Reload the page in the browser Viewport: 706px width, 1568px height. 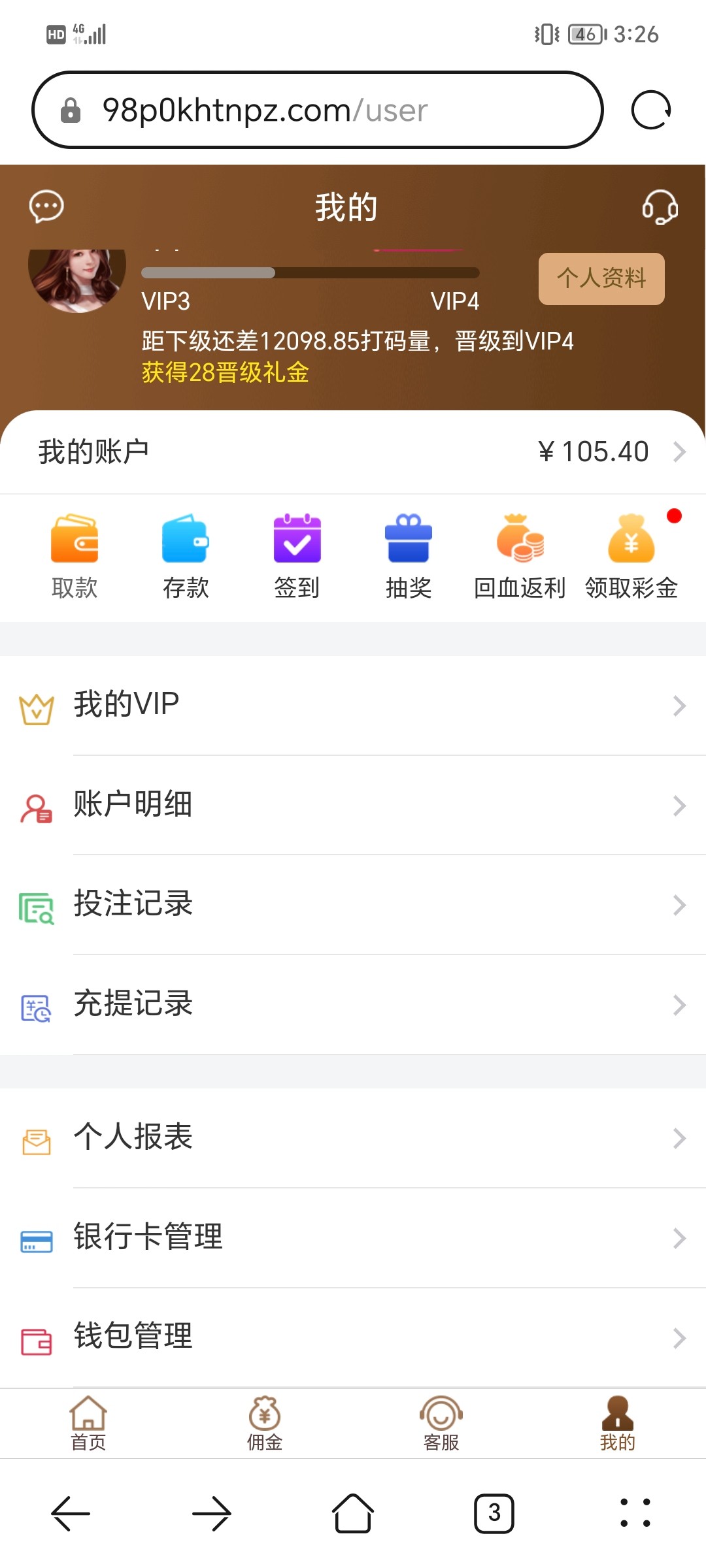pyautogui.click(x=651, y=110)
